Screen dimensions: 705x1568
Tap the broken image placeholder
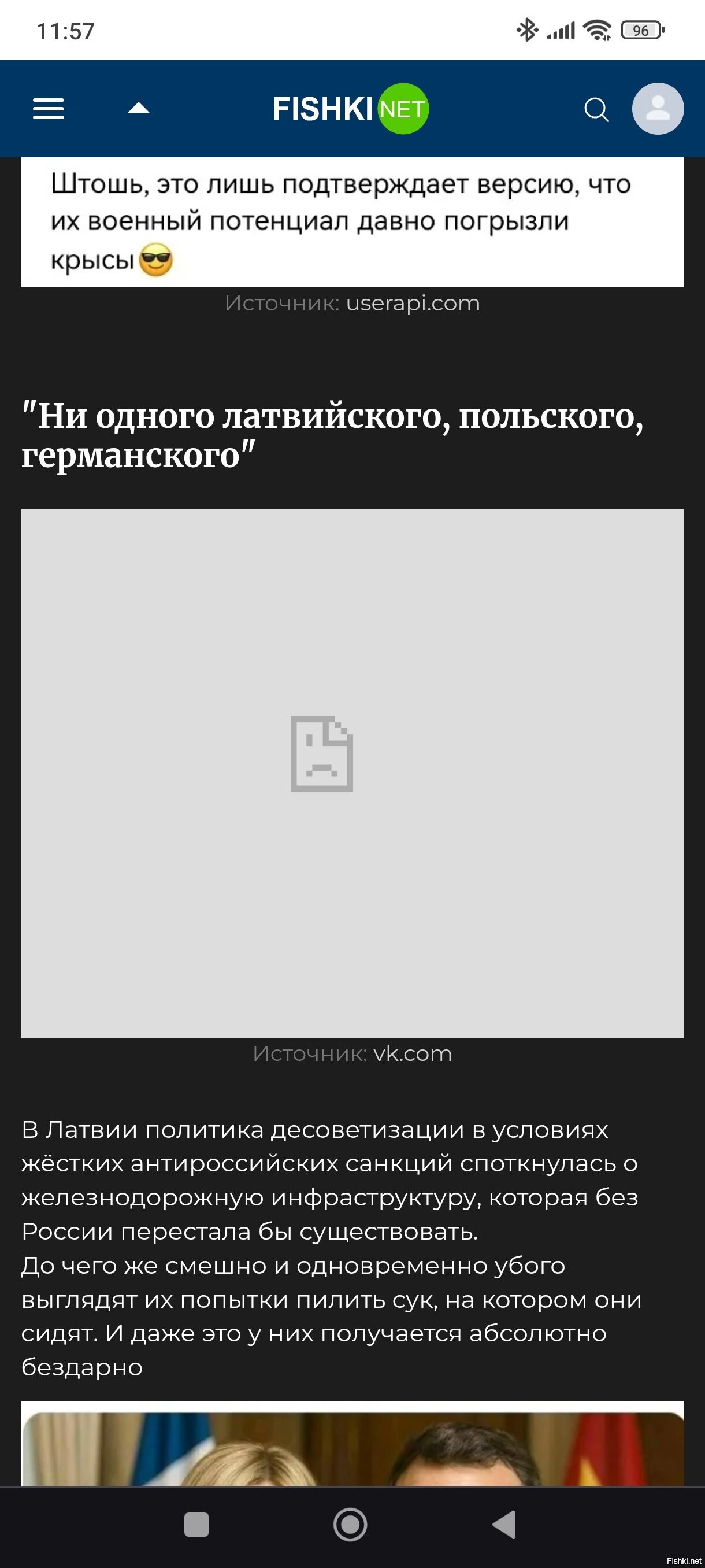352,773
